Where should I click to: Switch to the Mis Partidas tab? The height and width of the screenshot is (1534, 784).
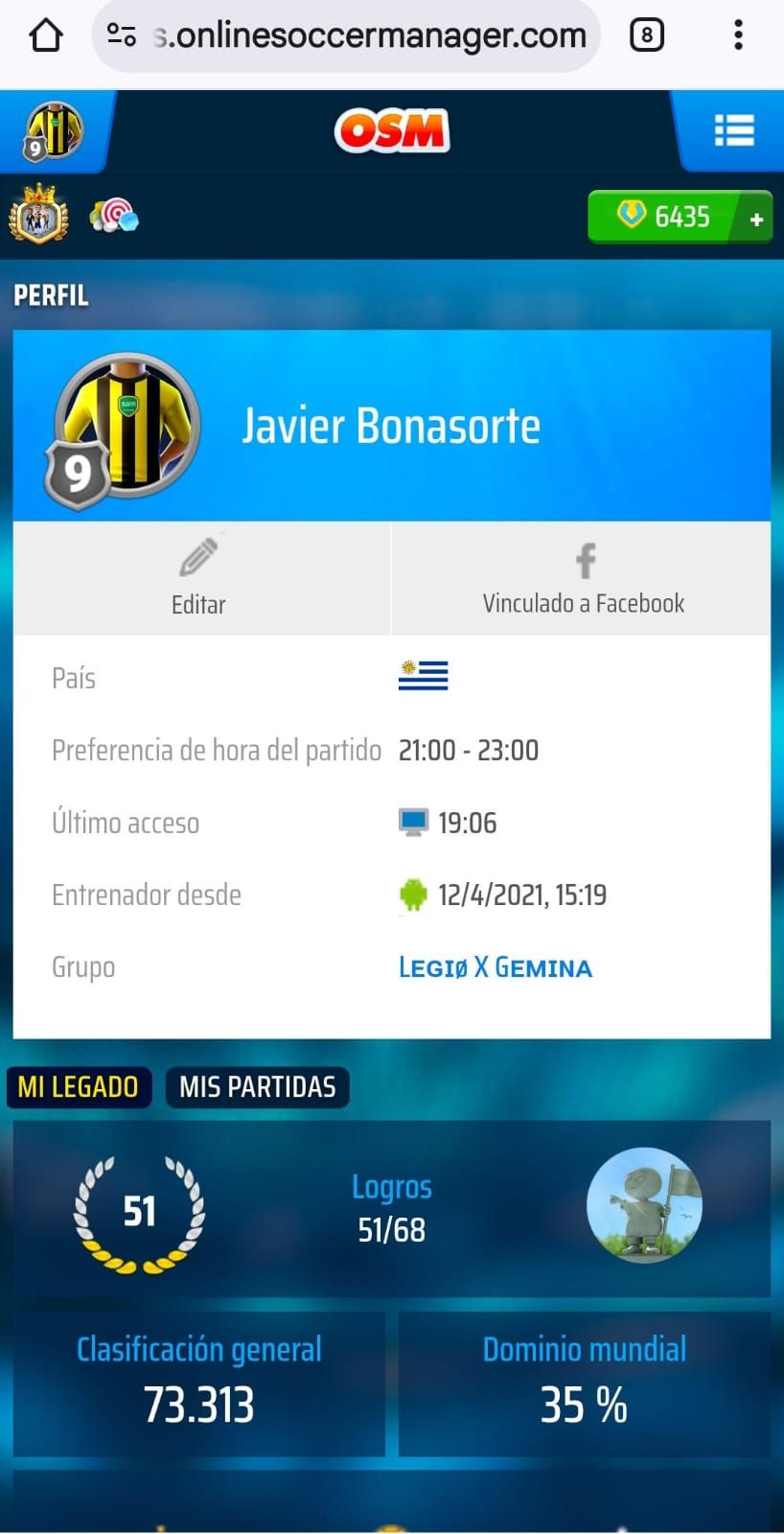[x=257, y=1087]
